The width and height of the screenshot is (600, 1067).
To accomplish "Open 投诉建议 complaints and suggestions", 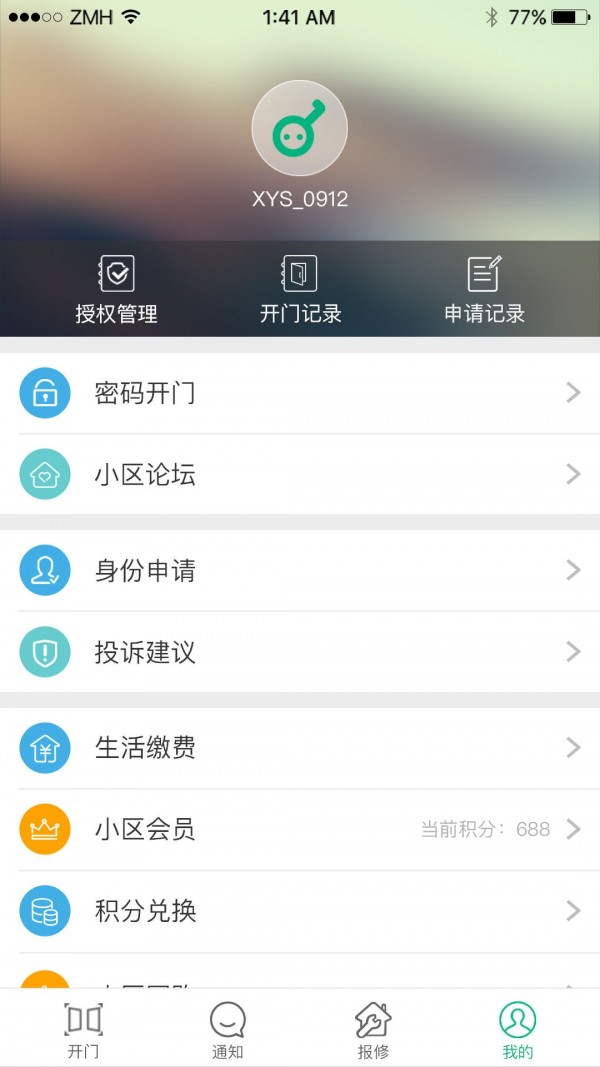I will 300,653.
